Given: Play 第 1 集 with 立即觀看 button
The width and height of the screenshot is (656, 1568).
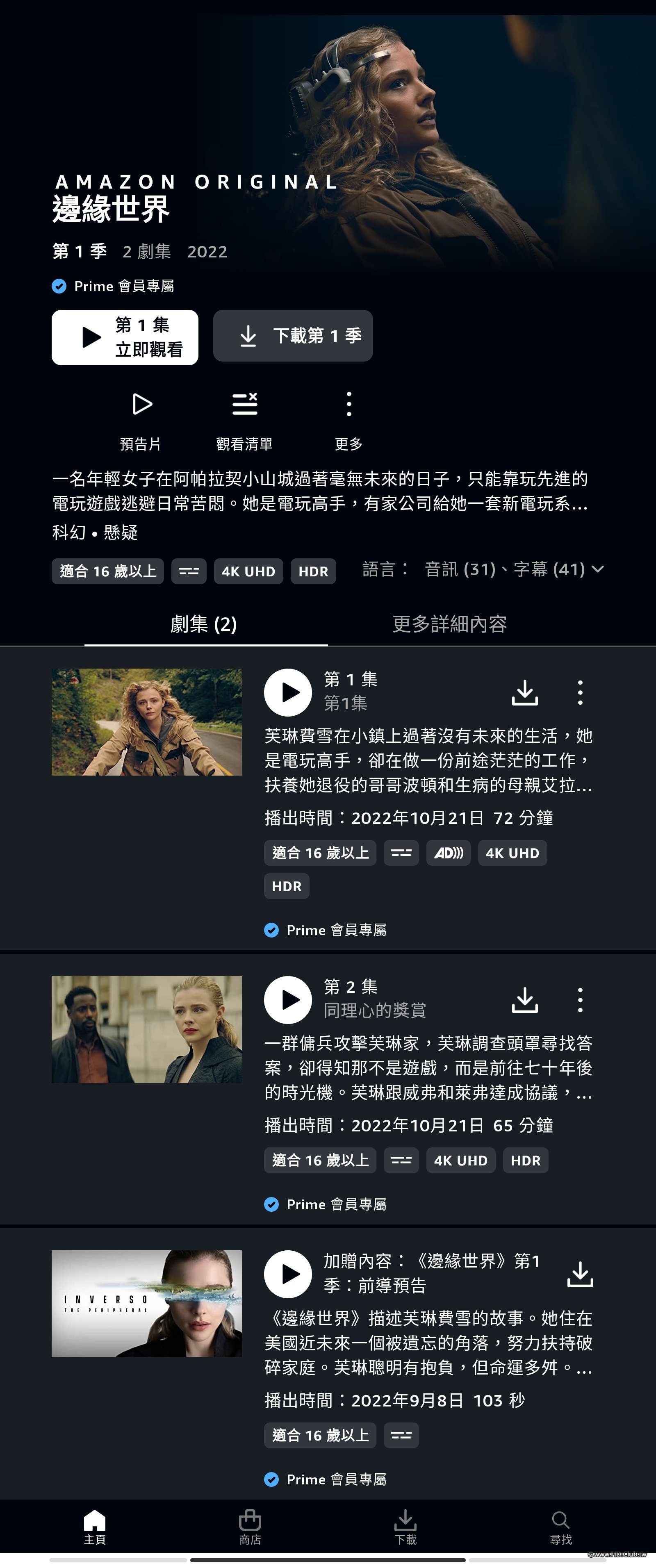Looking at the screenshot, I should coord(125,337).
